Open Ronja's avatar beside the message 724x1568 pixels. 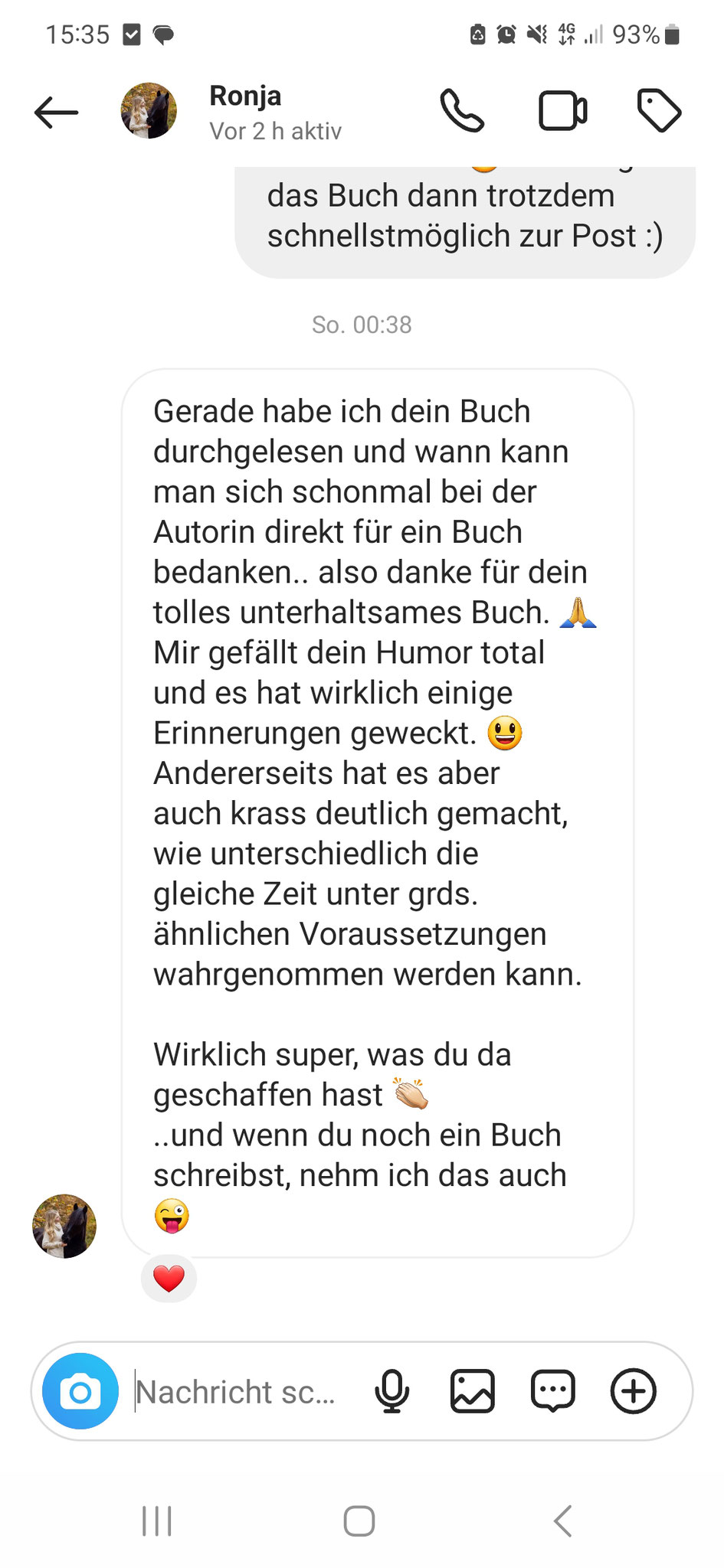pos(64,1226)
